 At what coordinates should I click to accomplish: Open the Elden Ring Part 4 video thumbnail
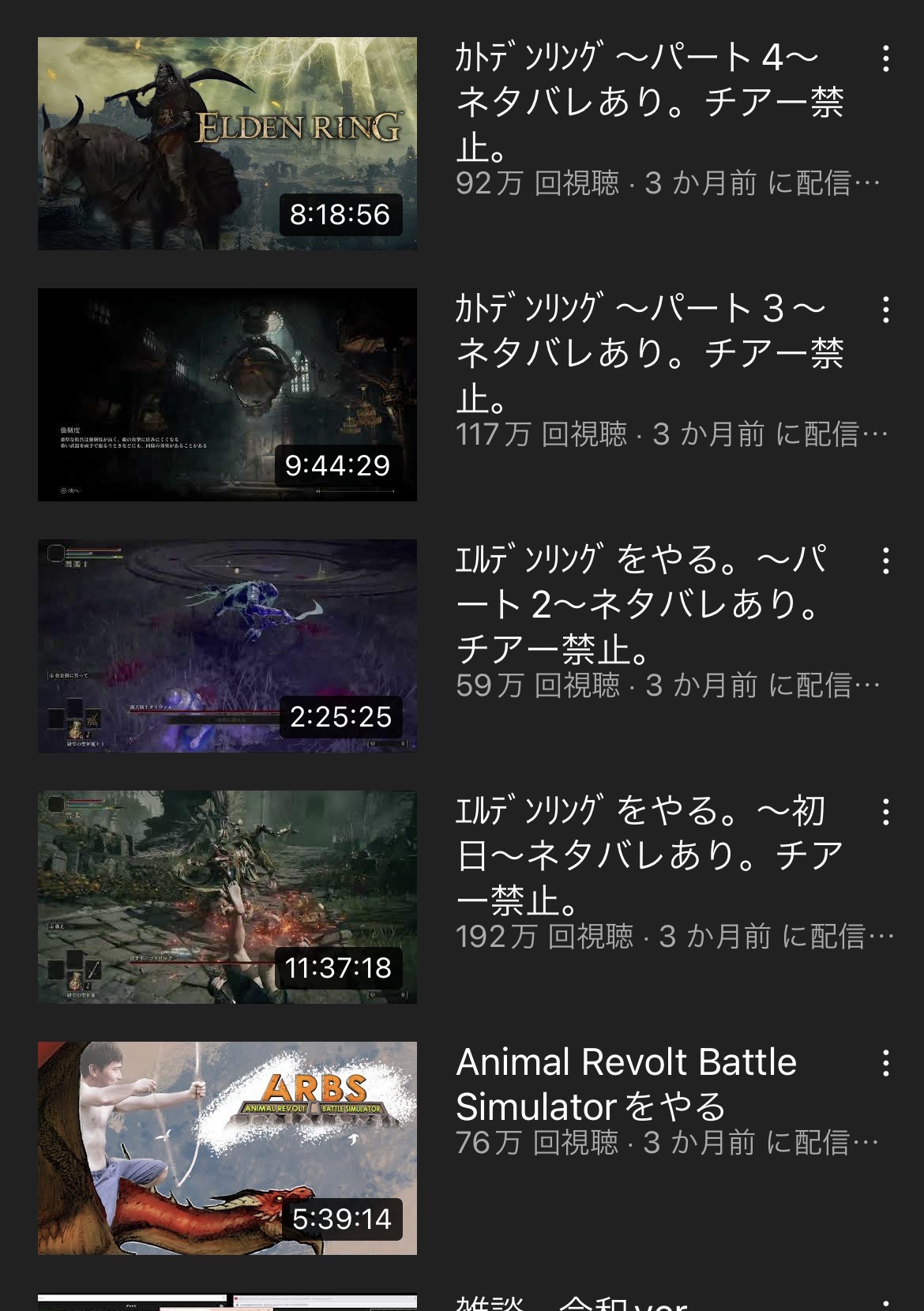tap(227, 143)
